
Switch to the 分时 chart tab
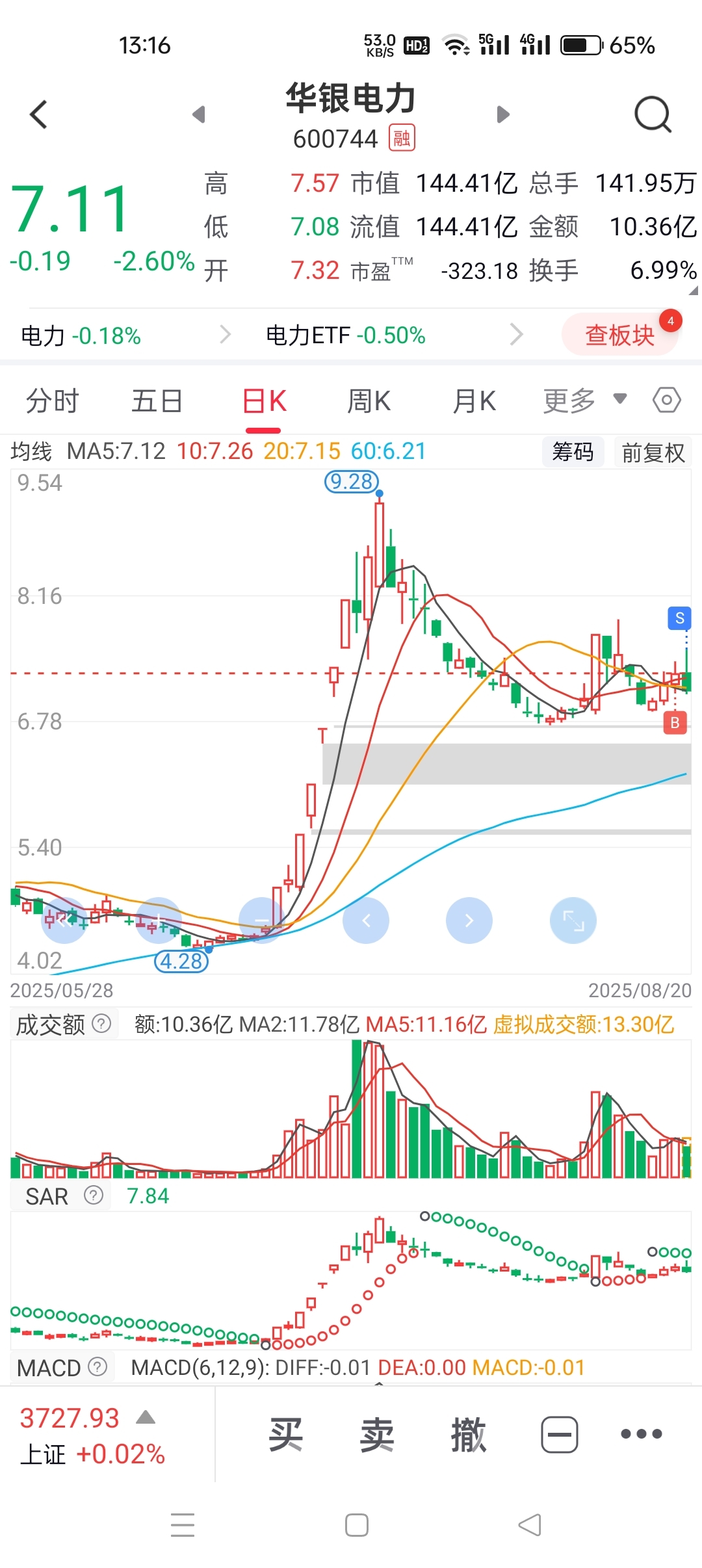pos(52,401)
